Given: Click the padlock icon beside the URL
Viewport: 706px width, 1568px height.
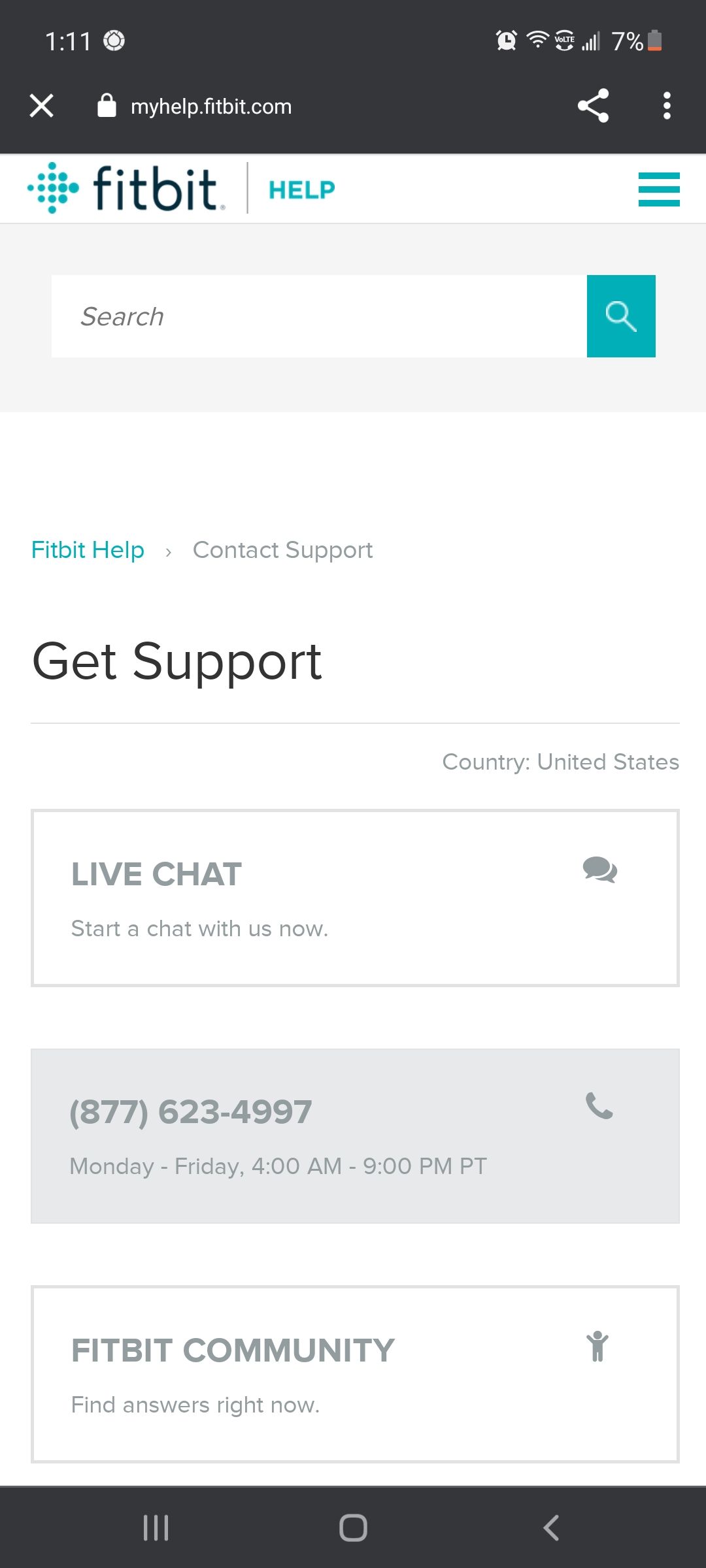Looking at the screenshot, I should click(107, 105).
